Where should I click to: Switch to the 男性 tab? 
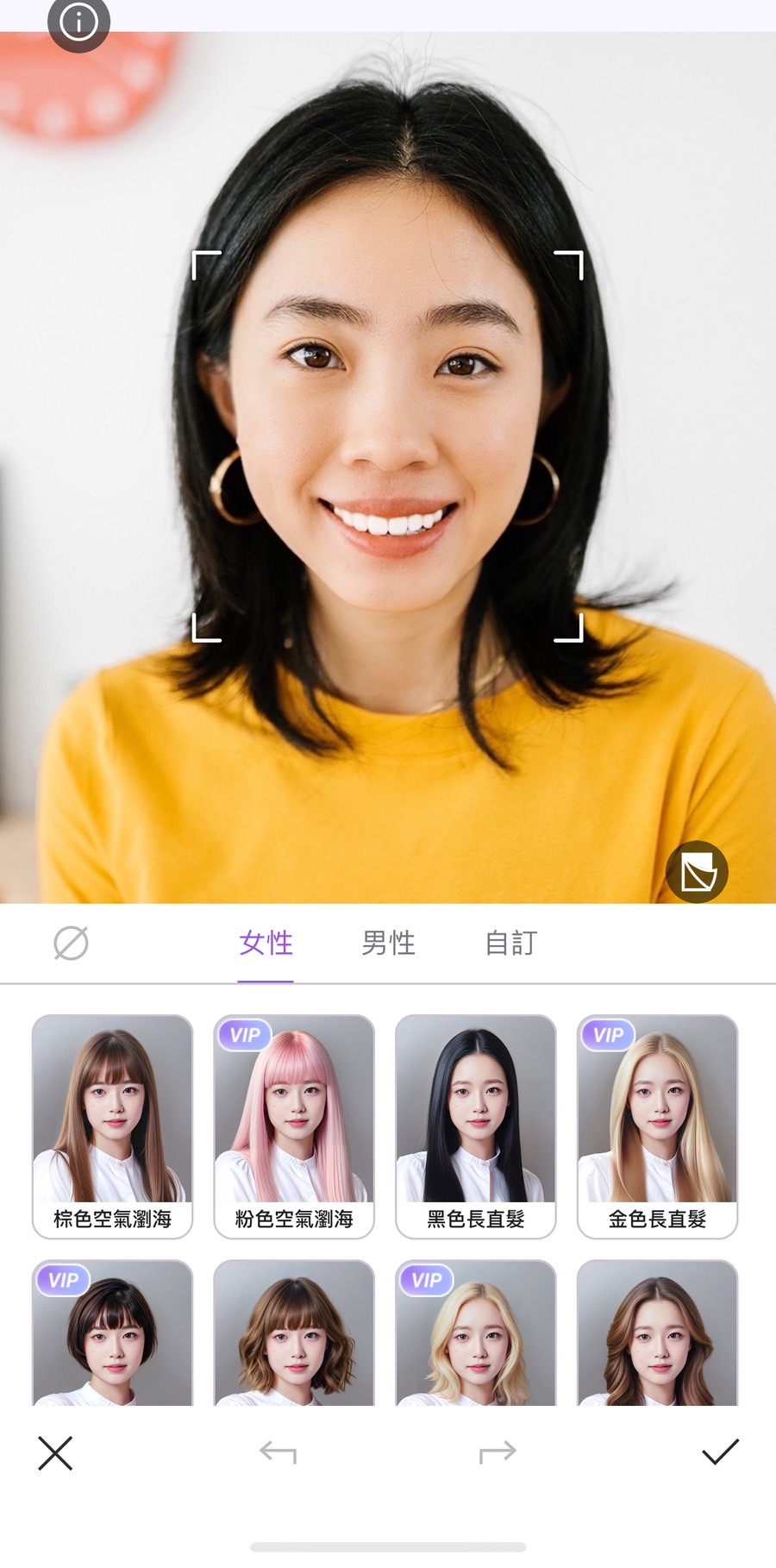388,944
